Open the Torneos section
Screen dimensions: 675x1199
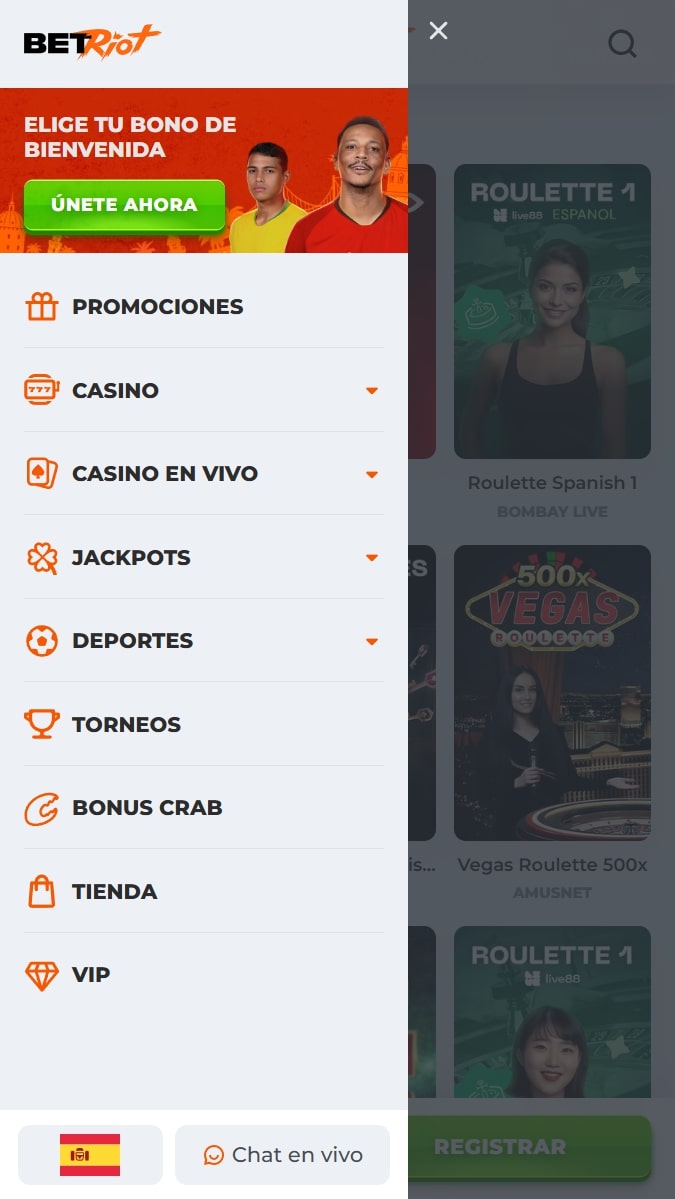point(204,724)
